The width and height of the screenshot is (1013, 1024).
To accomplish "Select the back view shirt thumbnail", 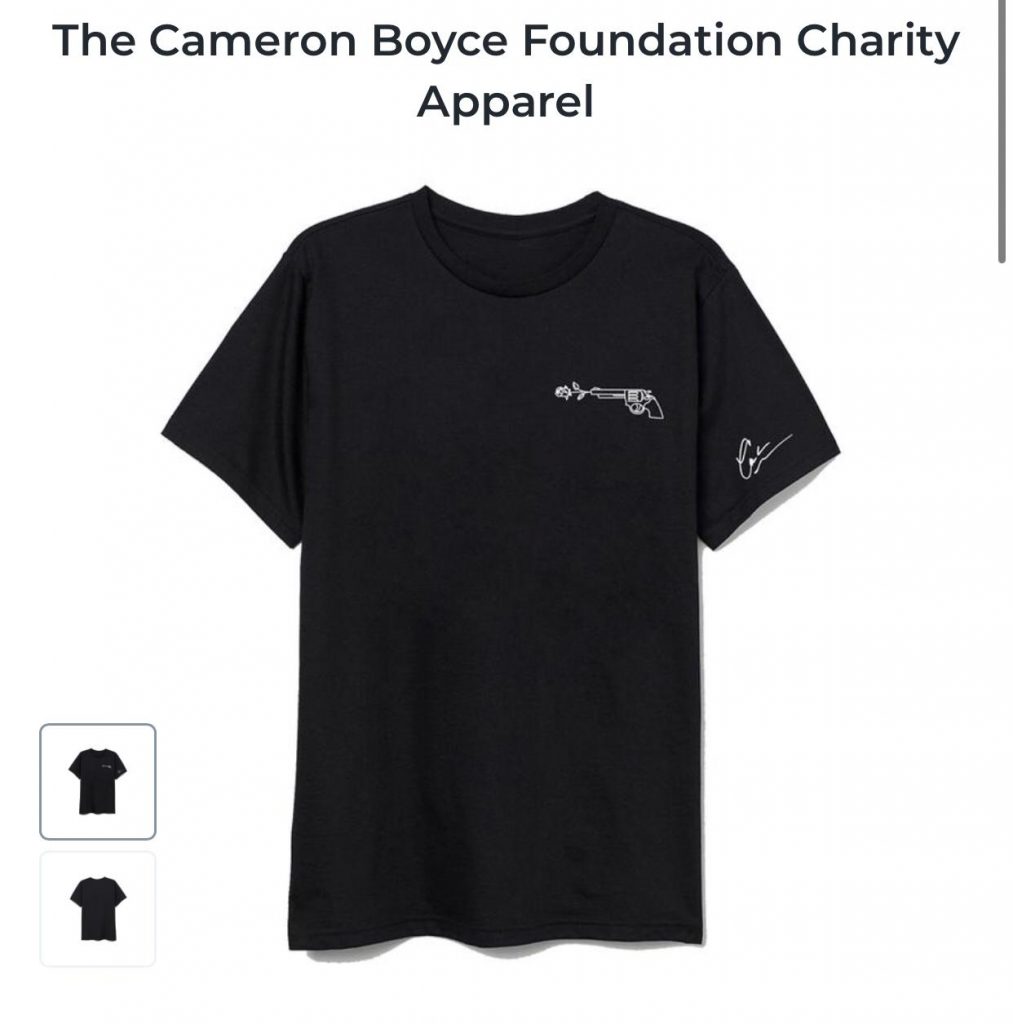I will click(98, 908).
